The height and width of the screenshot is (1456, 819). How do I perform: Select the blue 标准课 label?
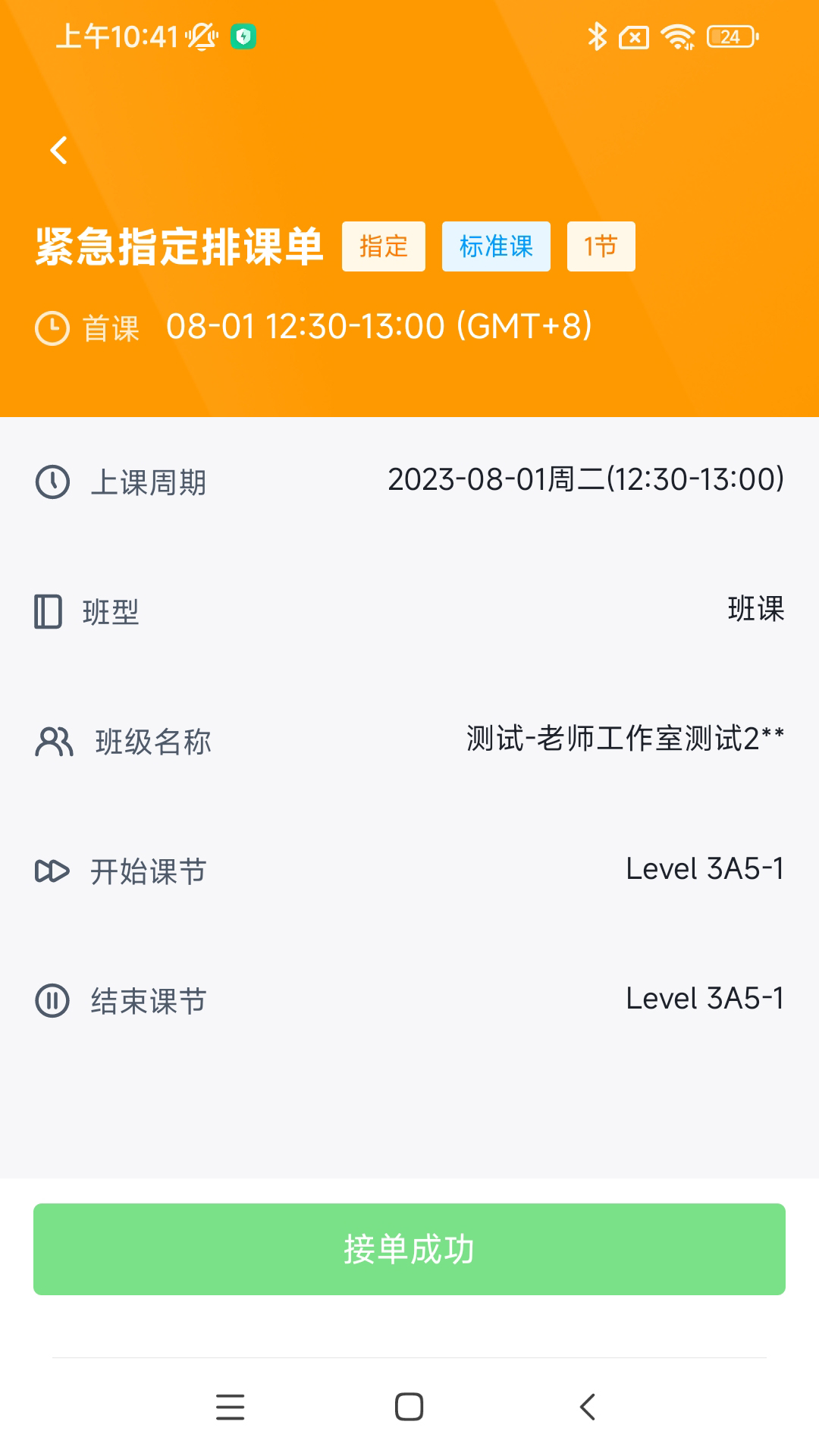pos(496,246)
